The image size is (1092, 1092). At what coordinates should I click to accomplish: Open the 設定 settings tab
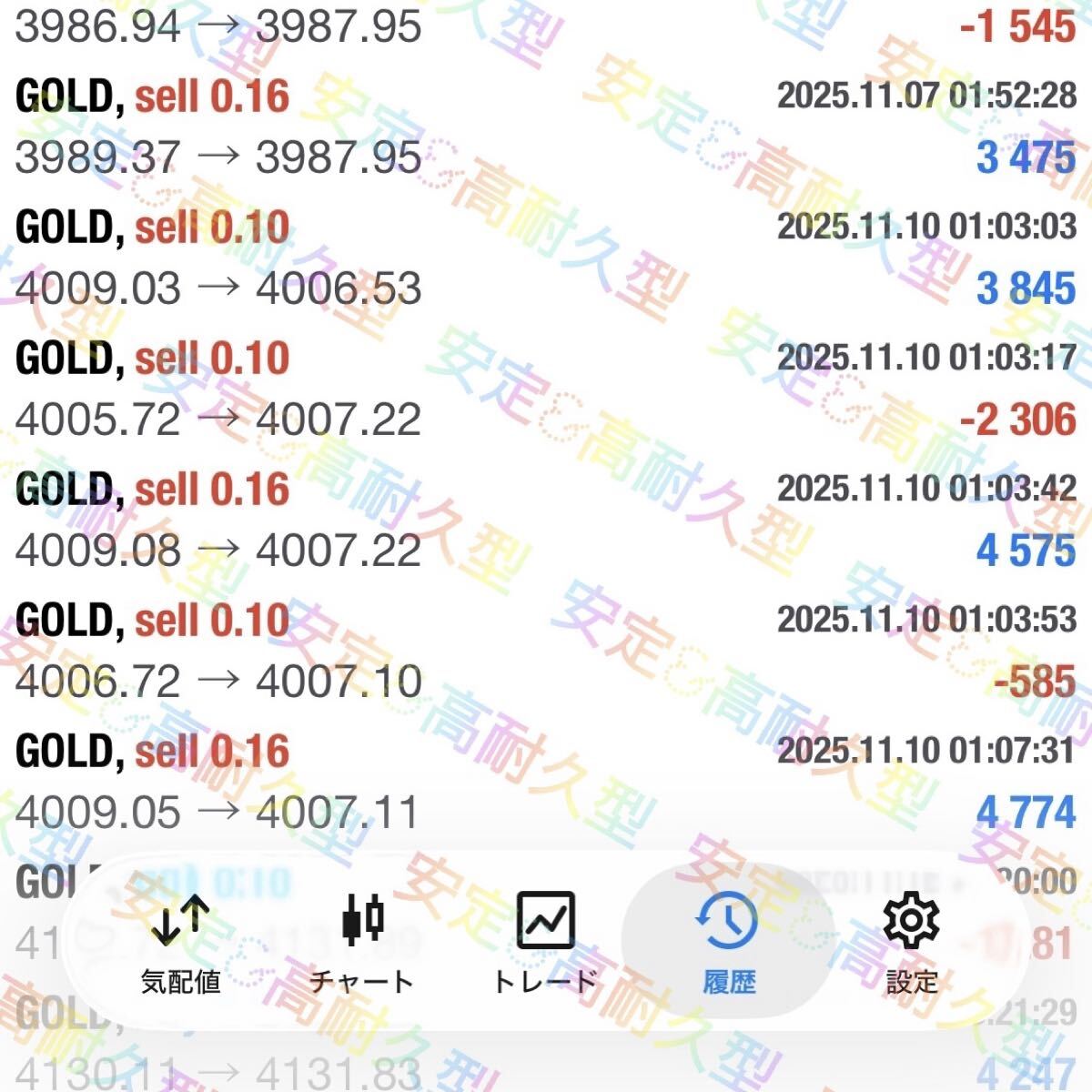click(911, 943)
